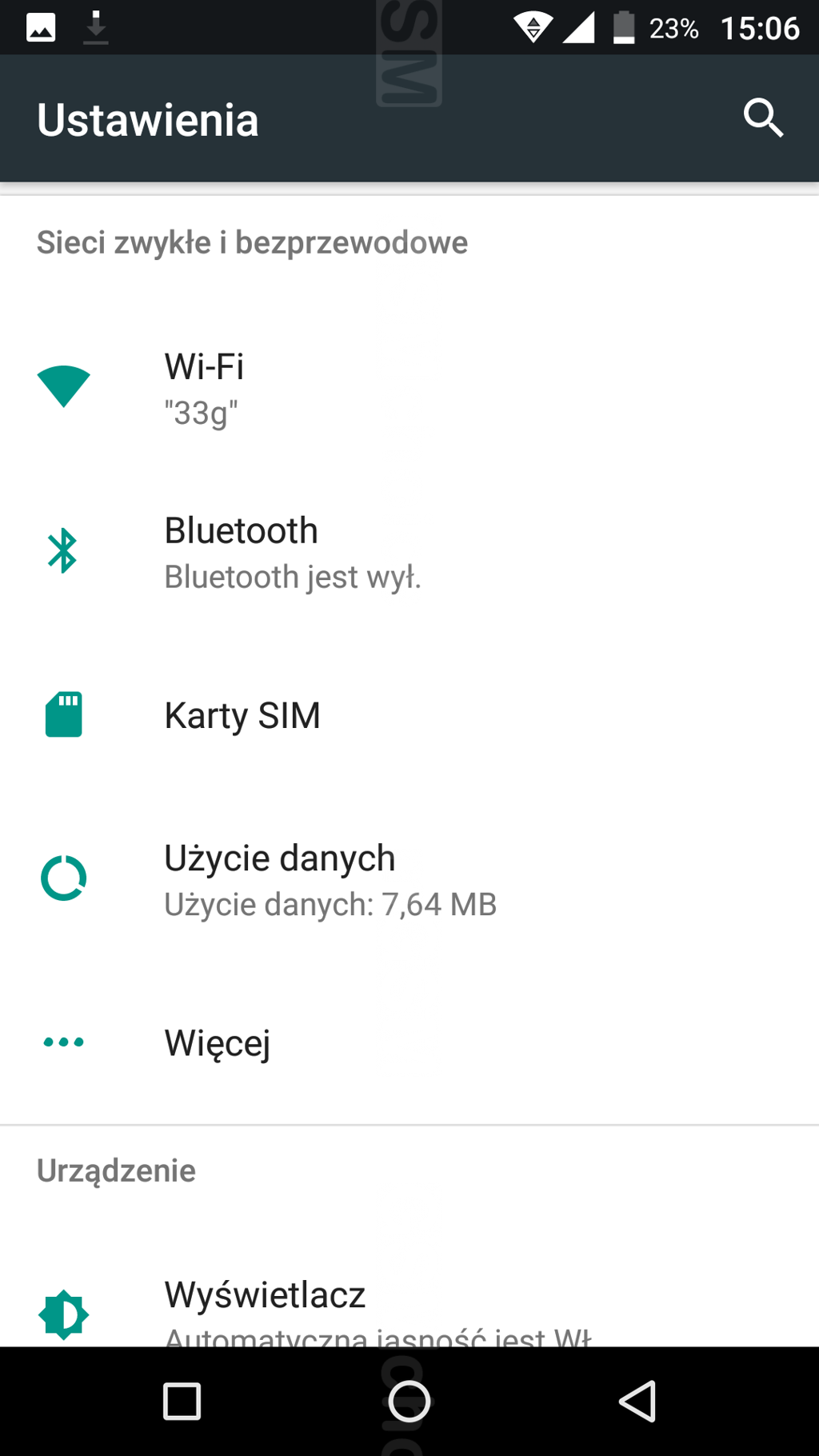Tap the home button in navigation bar
The image size is (819, 1456).
click(409, 1401)
